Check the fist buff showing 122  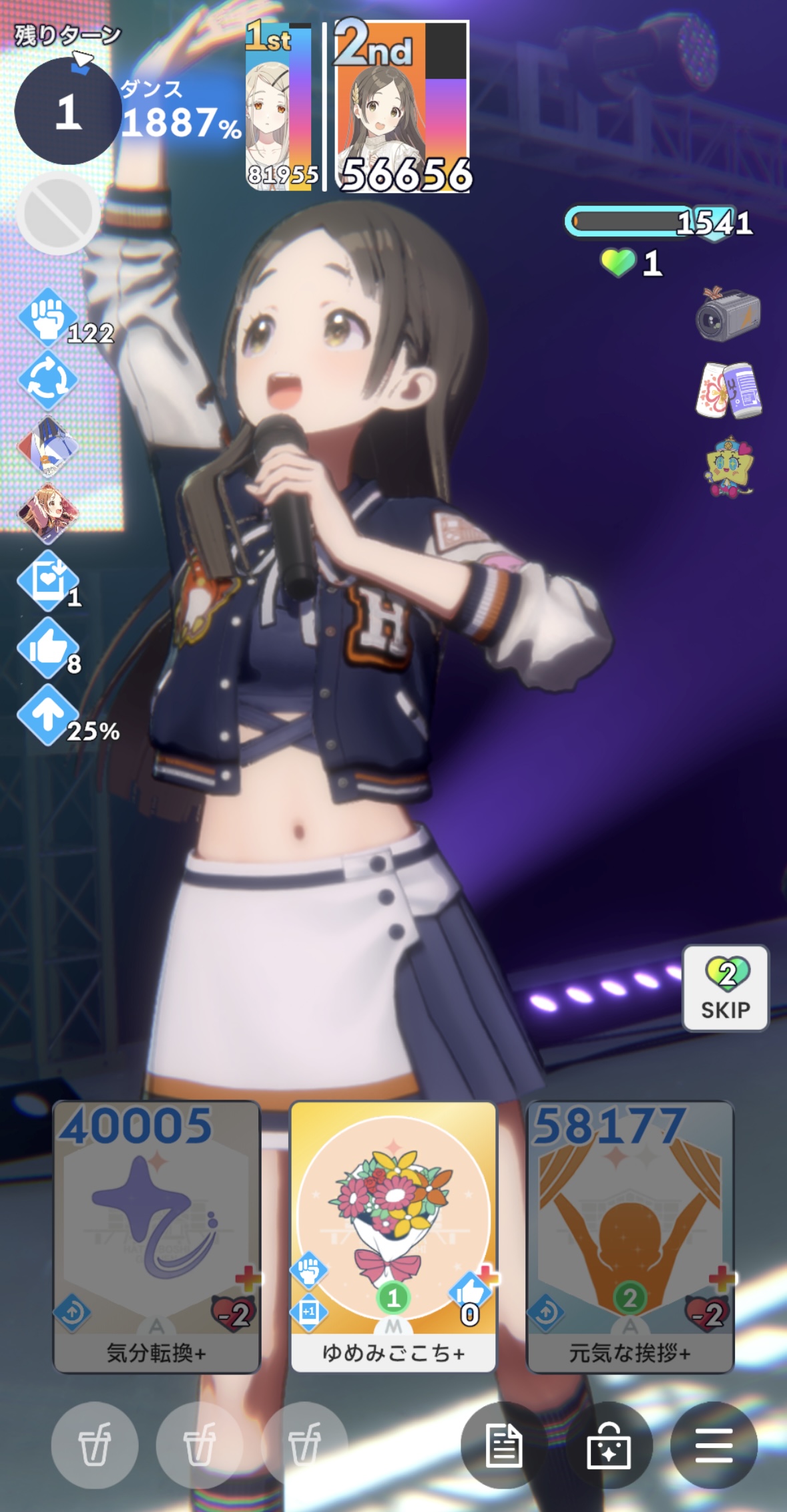[x=48, y=317]
